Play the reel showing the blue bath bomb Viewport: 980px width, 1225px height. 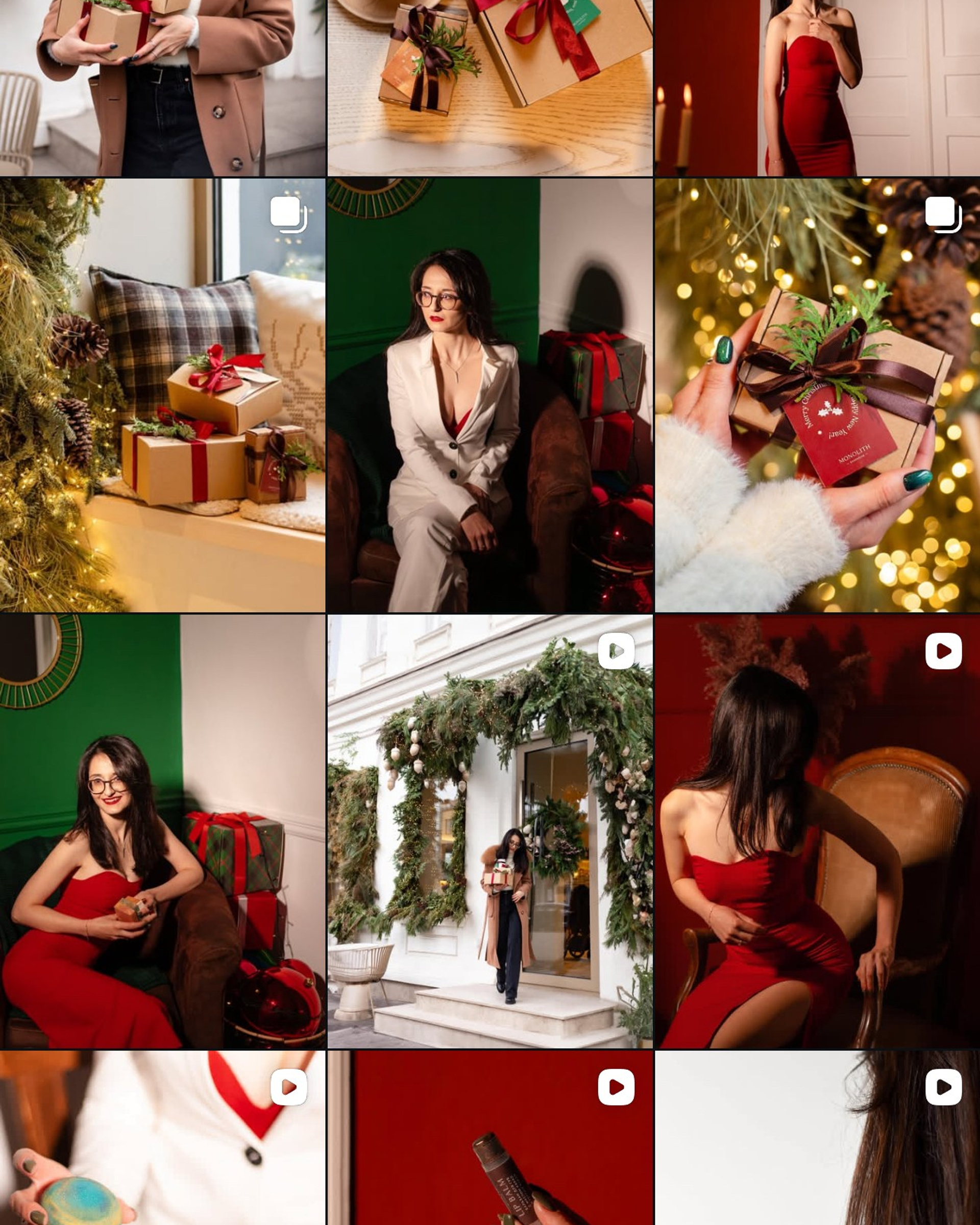[162, 1139]
